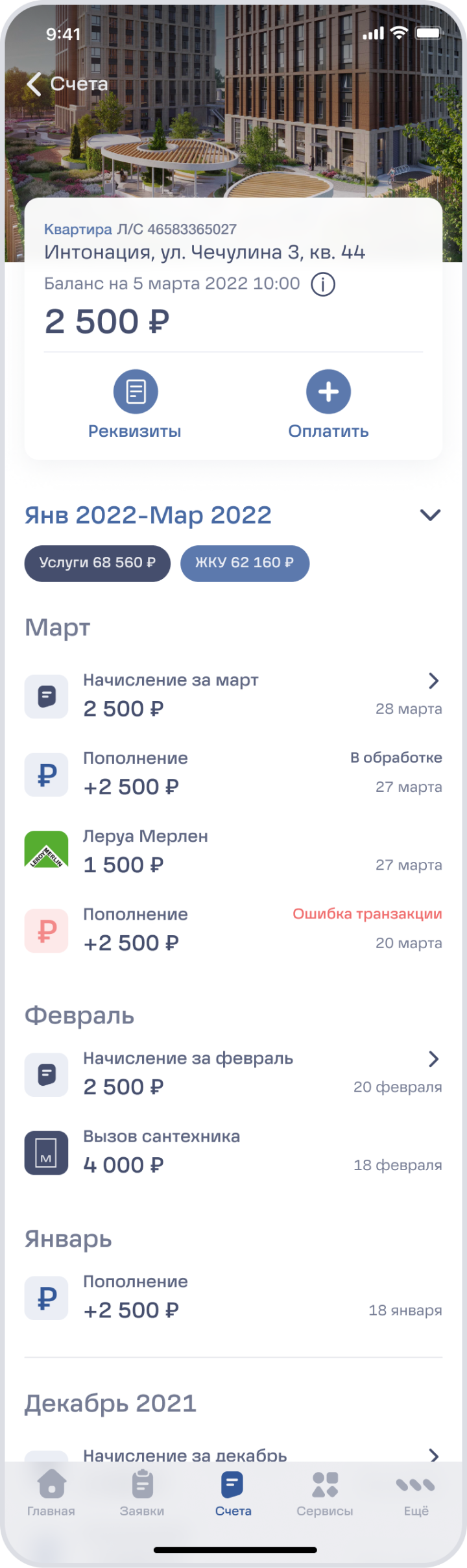Open the 18 января Пополнение entry

click(x=233, y=1296)
